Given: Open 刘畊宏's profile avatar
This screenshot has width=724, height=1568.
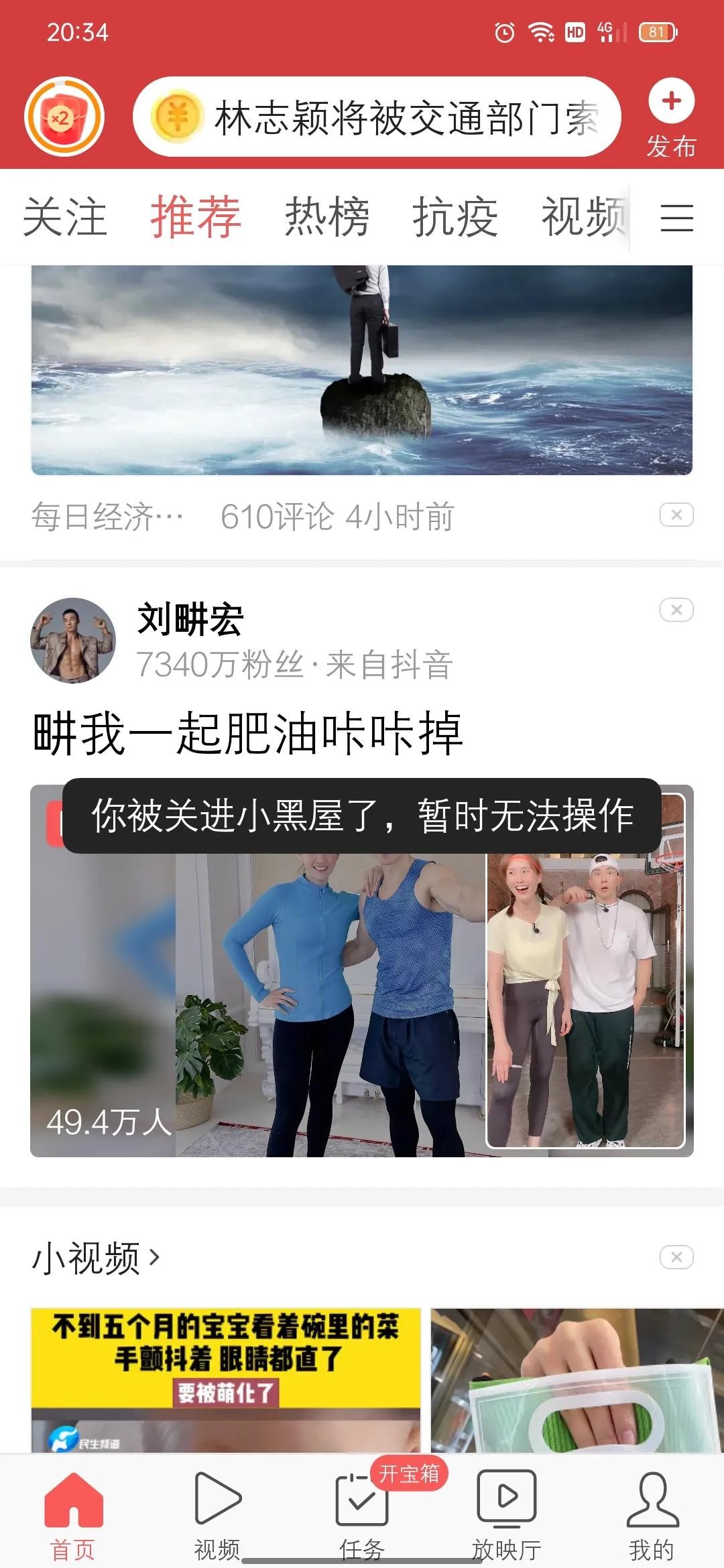Looking at the screenshot, I should pos(72,640).
